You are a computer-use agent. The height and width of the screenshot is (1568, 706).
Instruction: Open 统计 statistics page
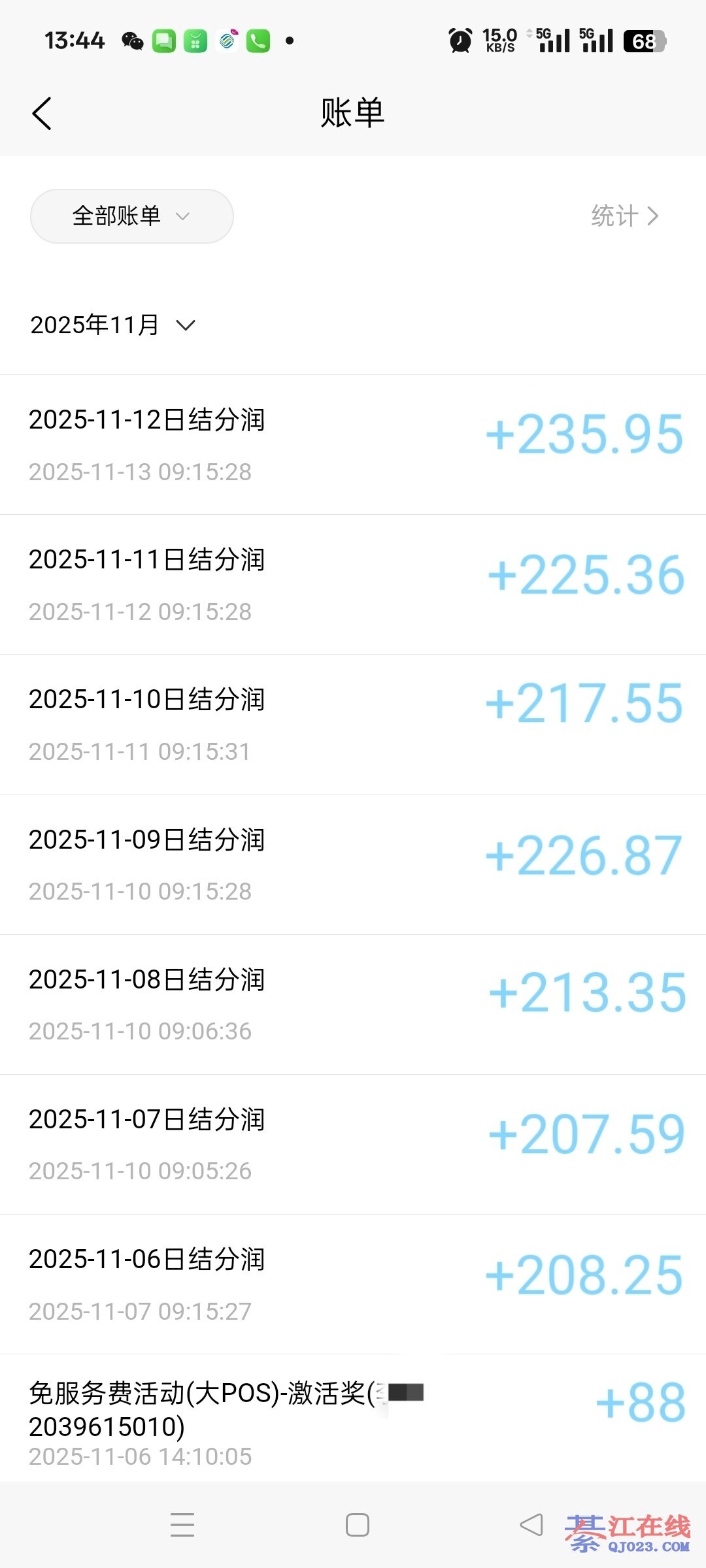tap(624, 216)
